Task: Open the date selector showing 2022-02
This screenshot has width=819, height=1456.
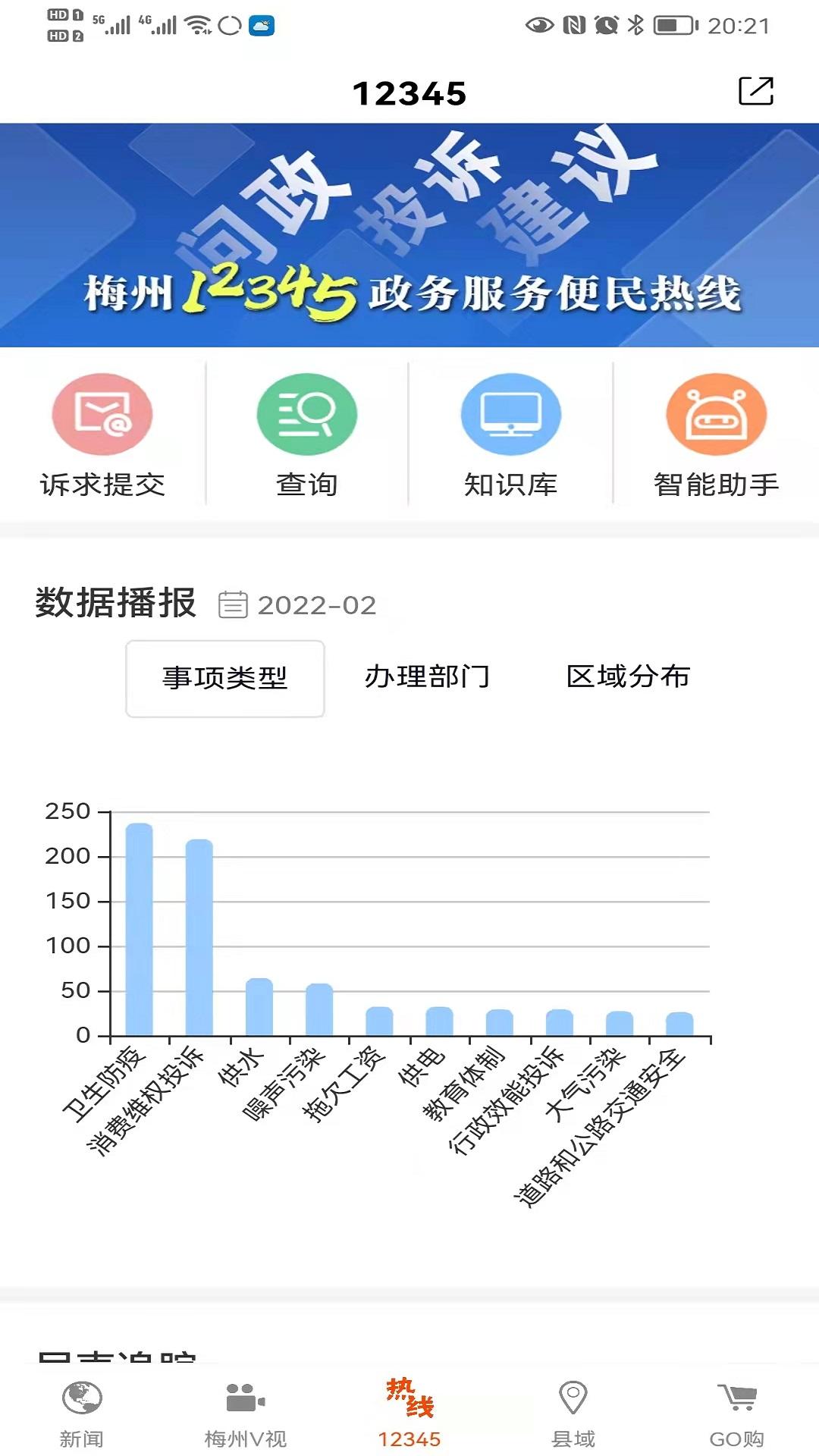Action: tap(318, 605)
